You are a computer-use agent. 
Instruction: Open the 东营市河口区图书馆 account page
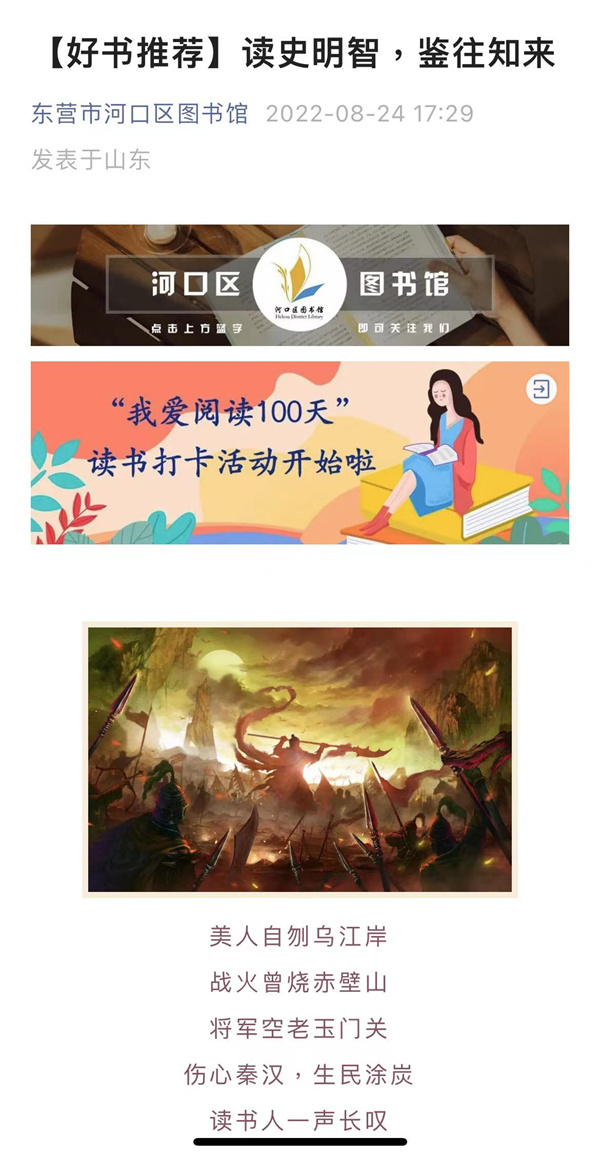pos(139,112)
